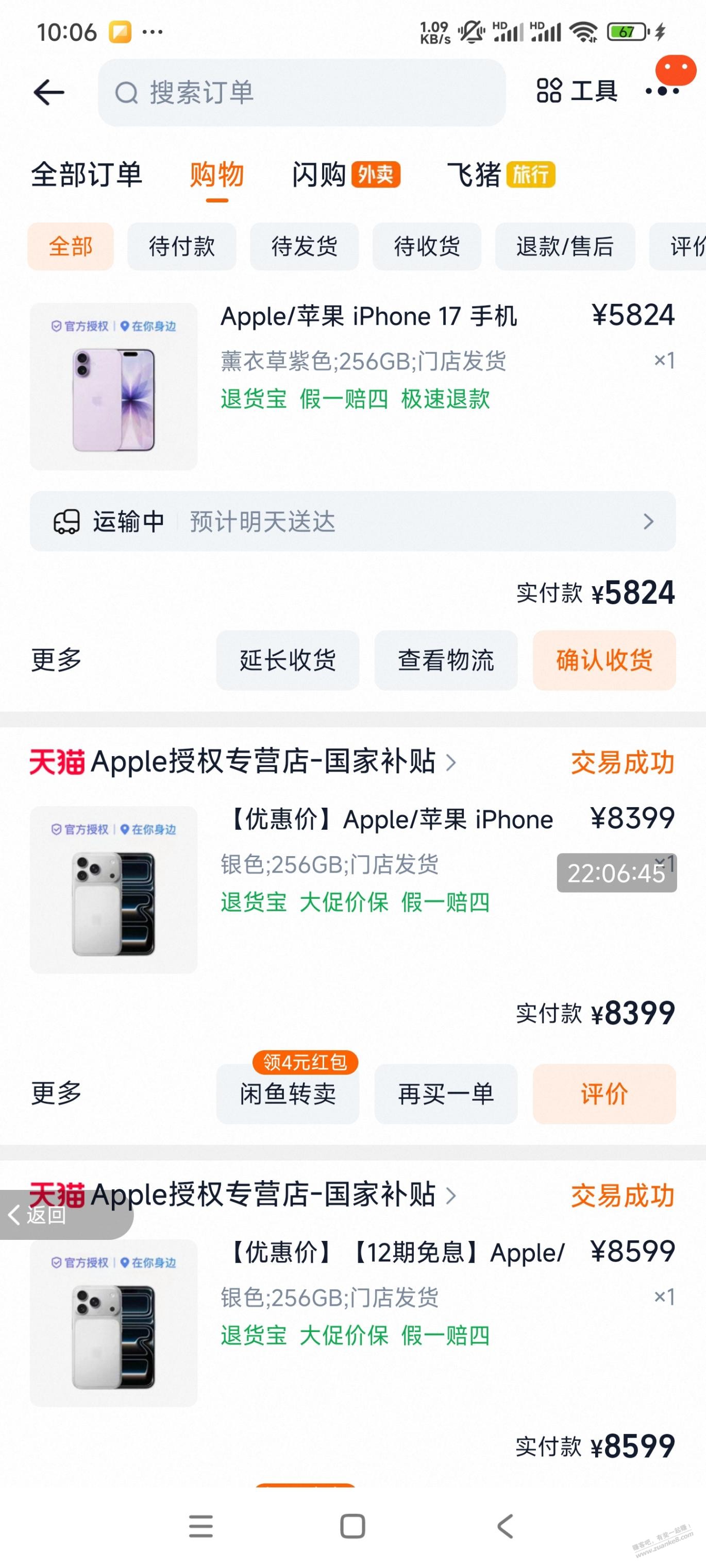Tap 查看物流 to track the shipment
This screenshot has height=1568, width=706.
[x=446, y=660]
